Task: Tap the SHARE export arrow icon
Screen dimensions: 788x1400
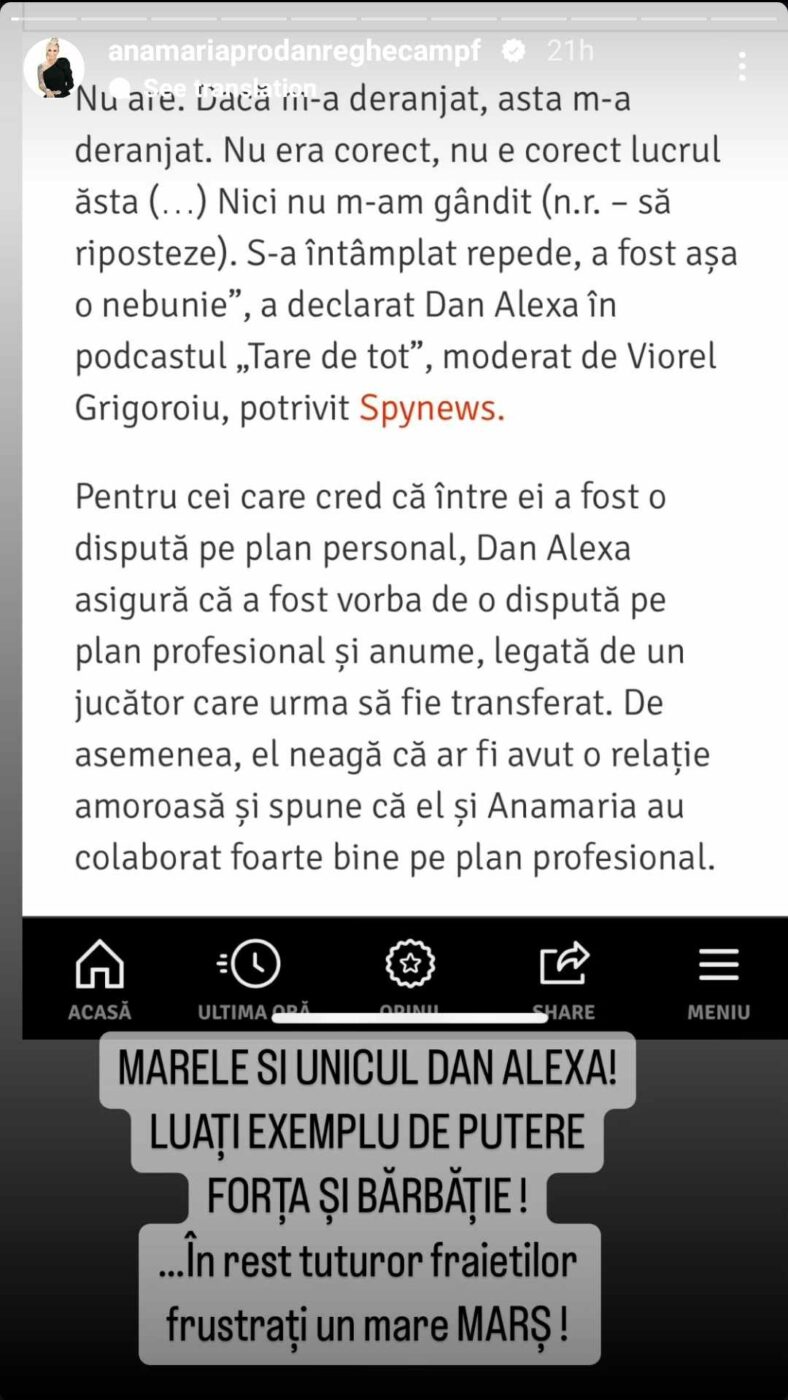Action: coord(564,963)
